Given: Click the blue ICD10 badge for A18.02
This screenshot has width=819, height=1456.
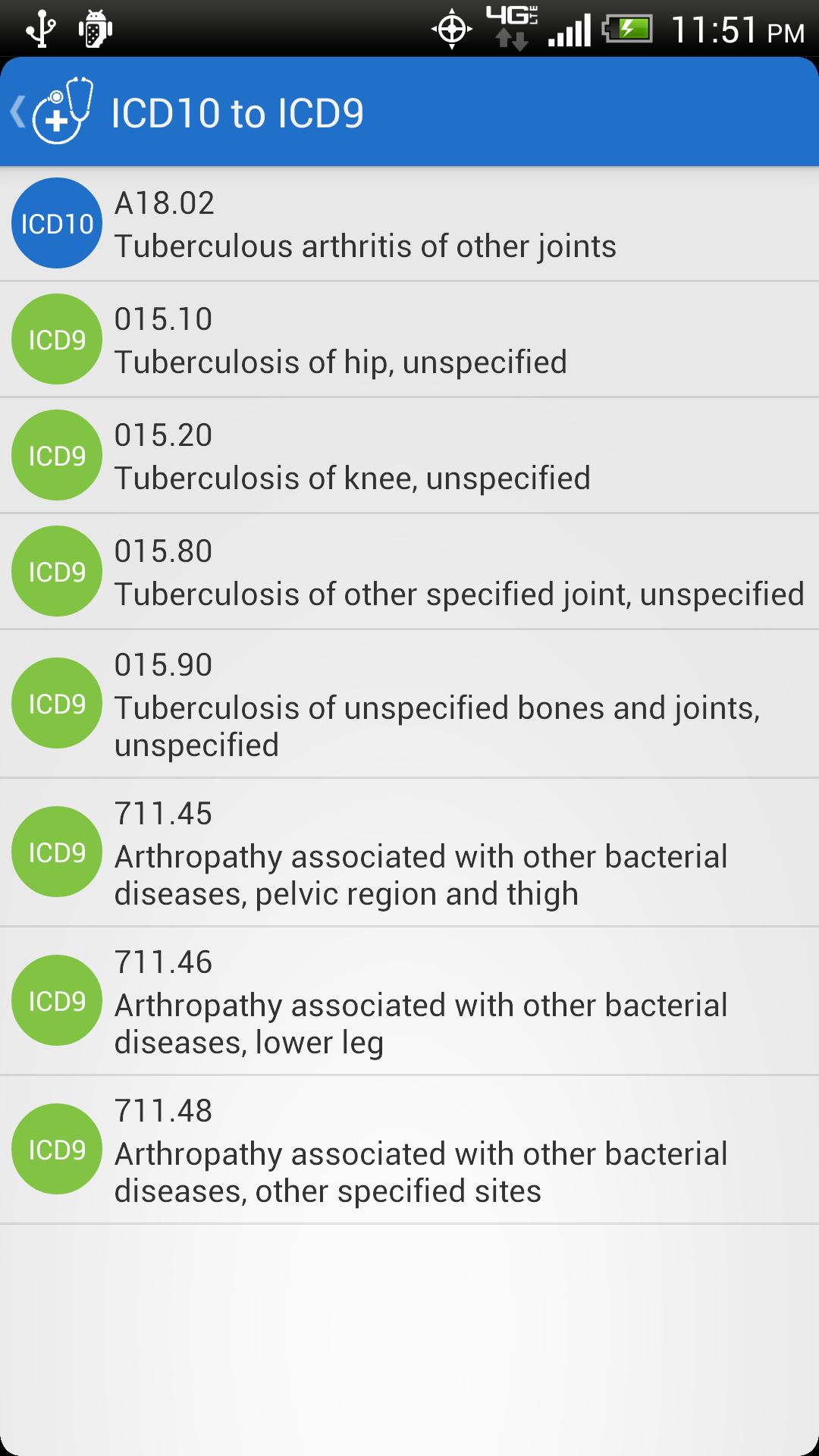Looking at the screenshot, I should click(56, 224).
